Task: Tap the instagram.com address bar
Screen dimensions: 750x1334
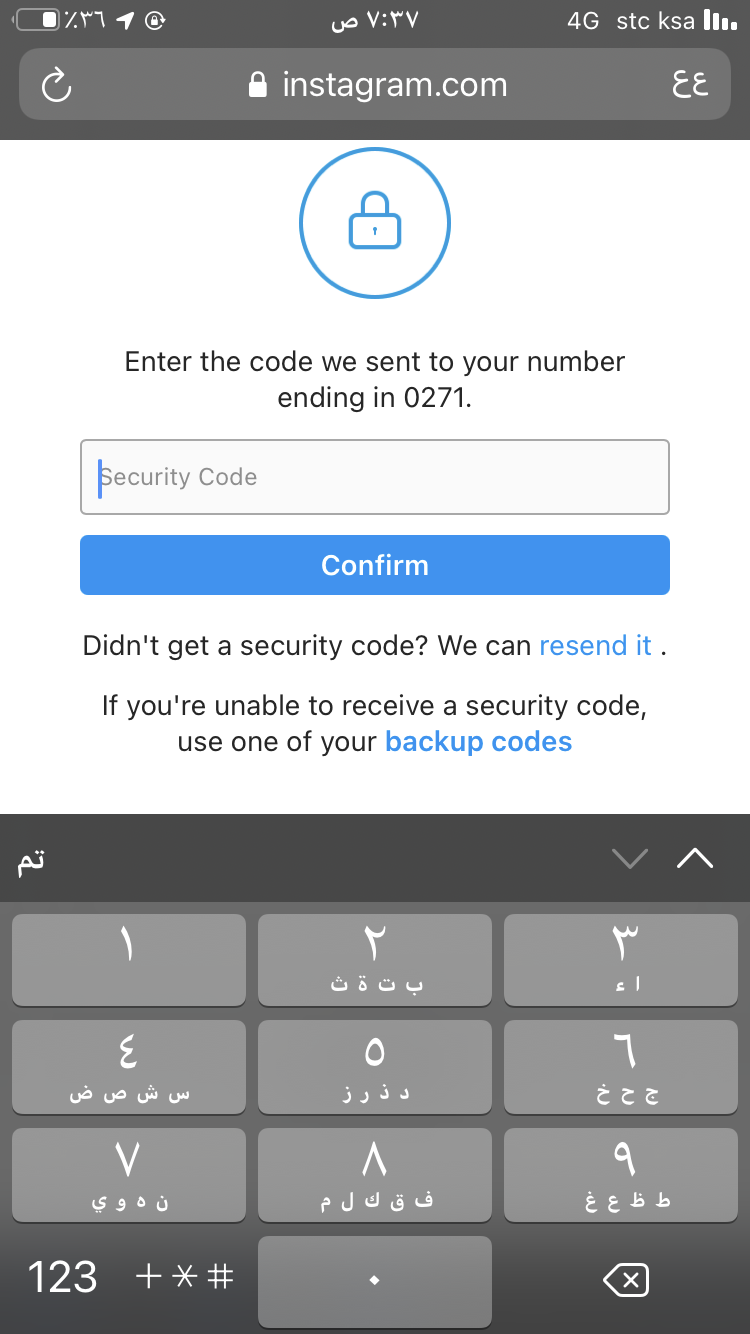Action: (x=378, y=86)
